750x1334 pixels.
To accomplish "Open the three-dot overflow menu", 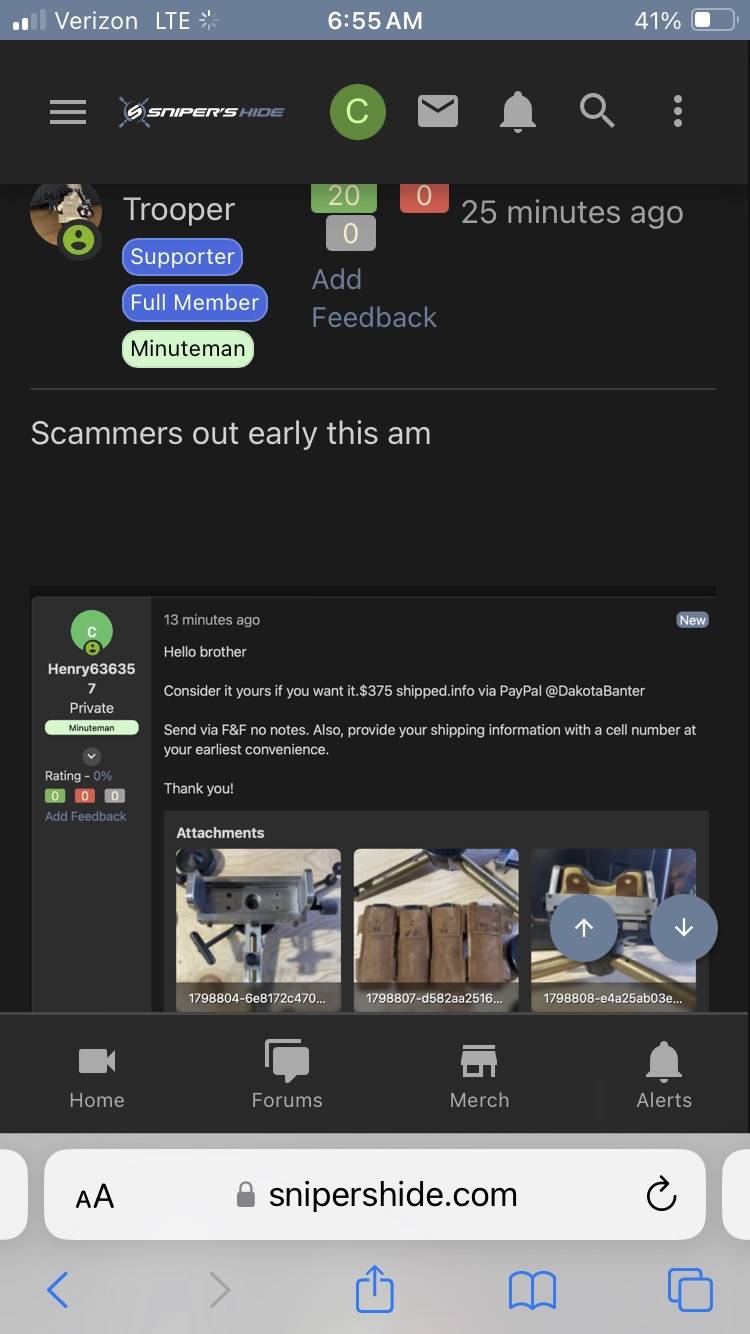I will point(677,112).
